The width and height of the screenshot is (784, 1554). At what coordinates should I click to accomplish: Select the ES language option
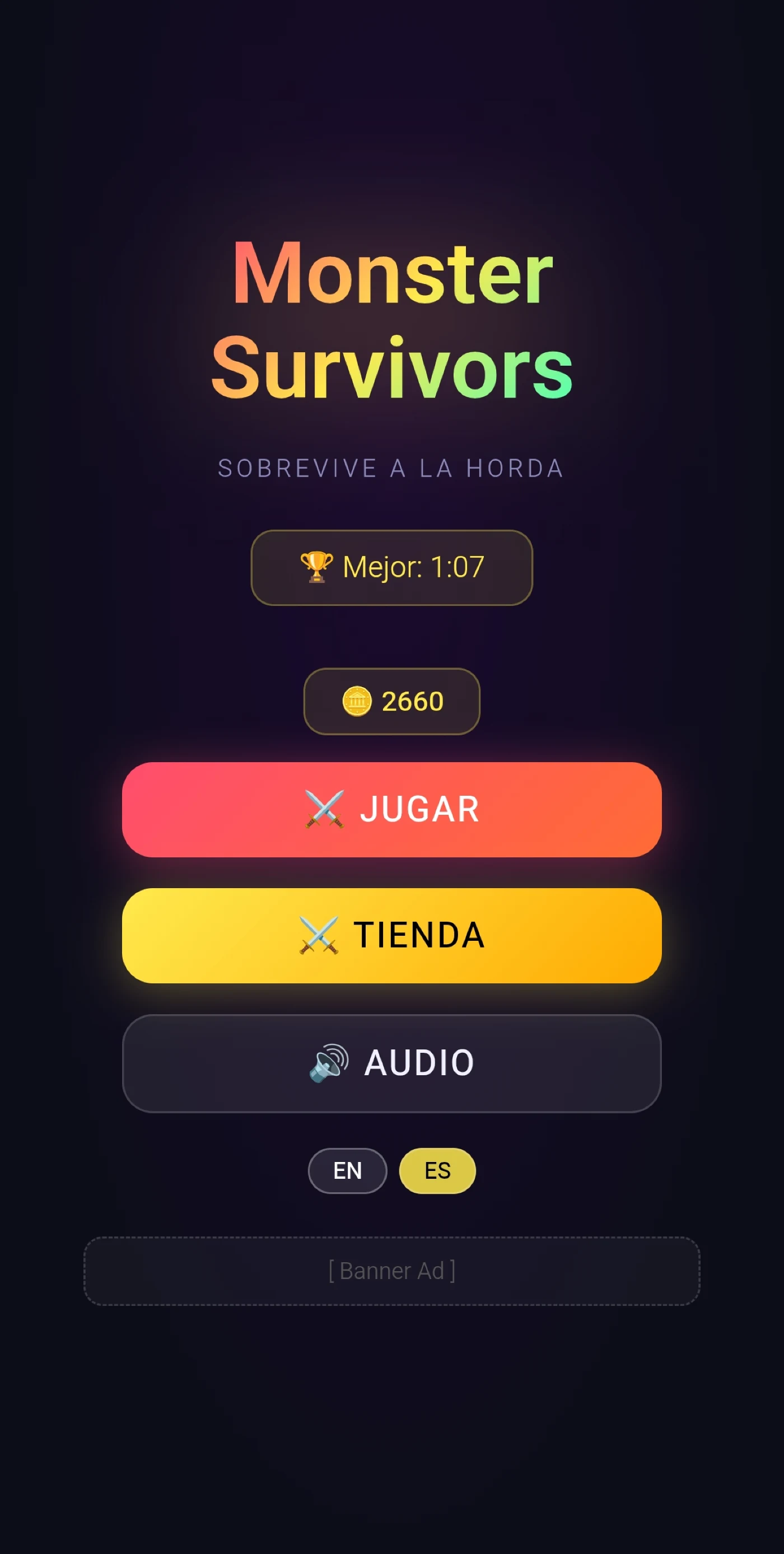[437, 1170]
